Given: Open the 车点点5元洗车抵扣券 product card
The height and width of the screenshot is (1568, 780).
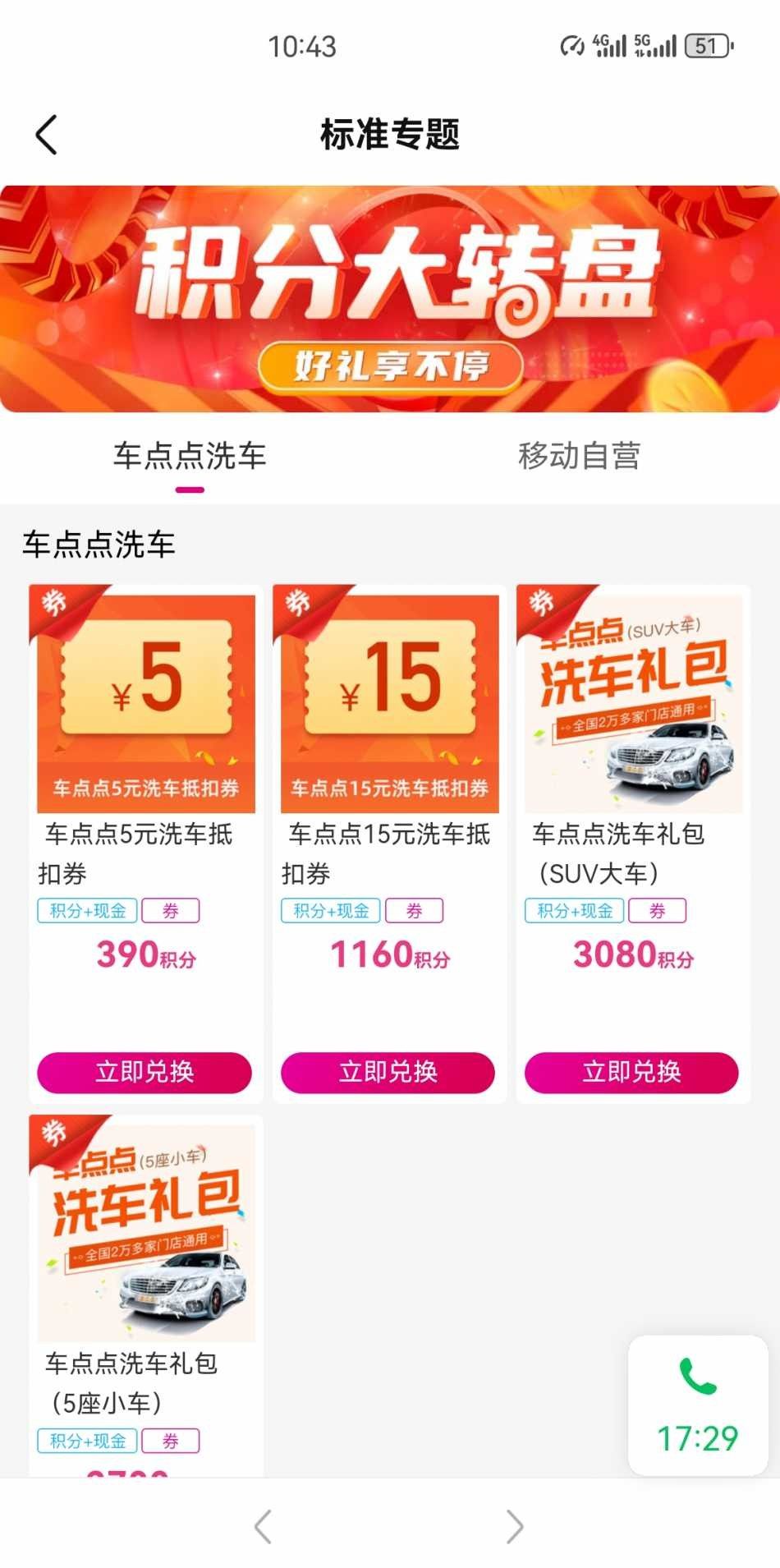Looking at the screenshot, I should pos(145,704).
